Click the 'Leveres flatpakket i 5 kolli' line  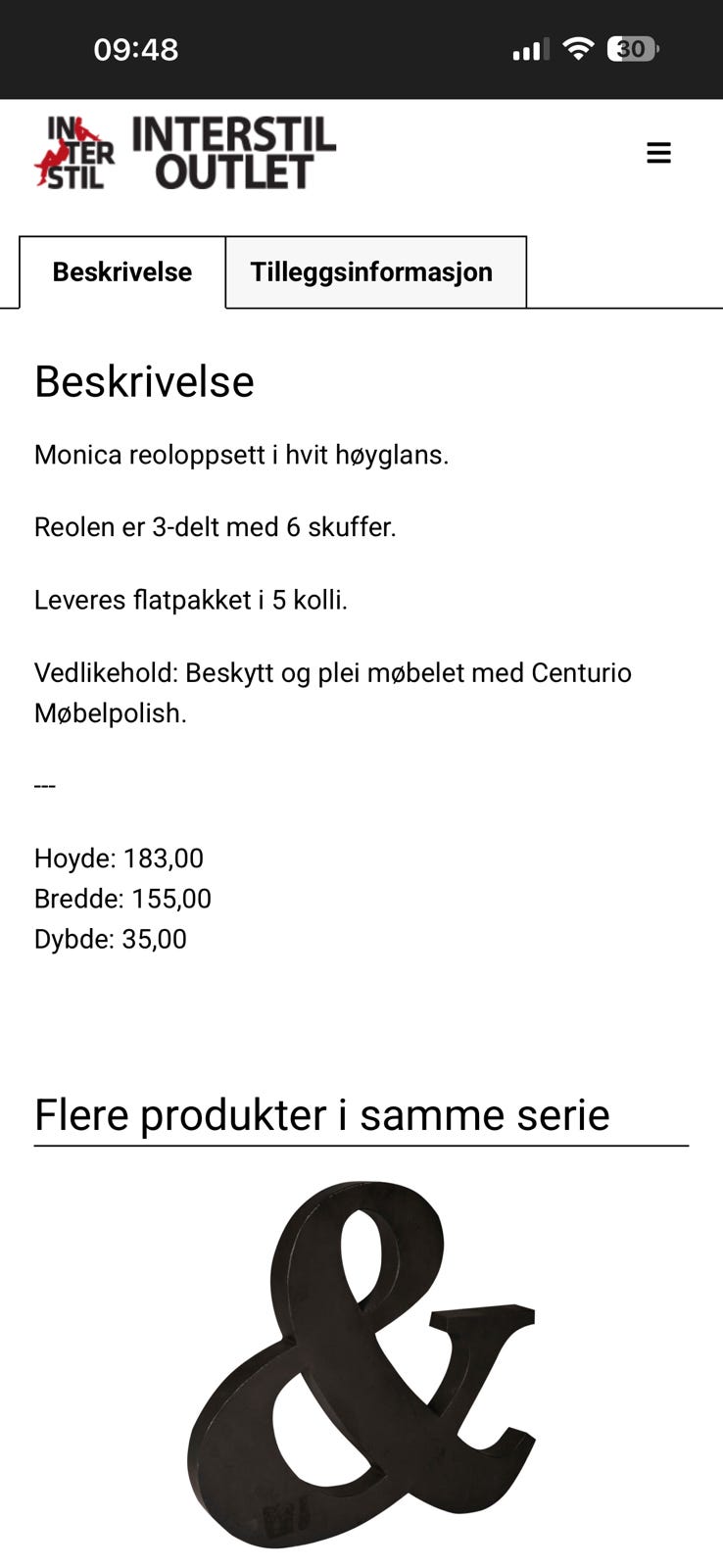click(x=191, y=599)
